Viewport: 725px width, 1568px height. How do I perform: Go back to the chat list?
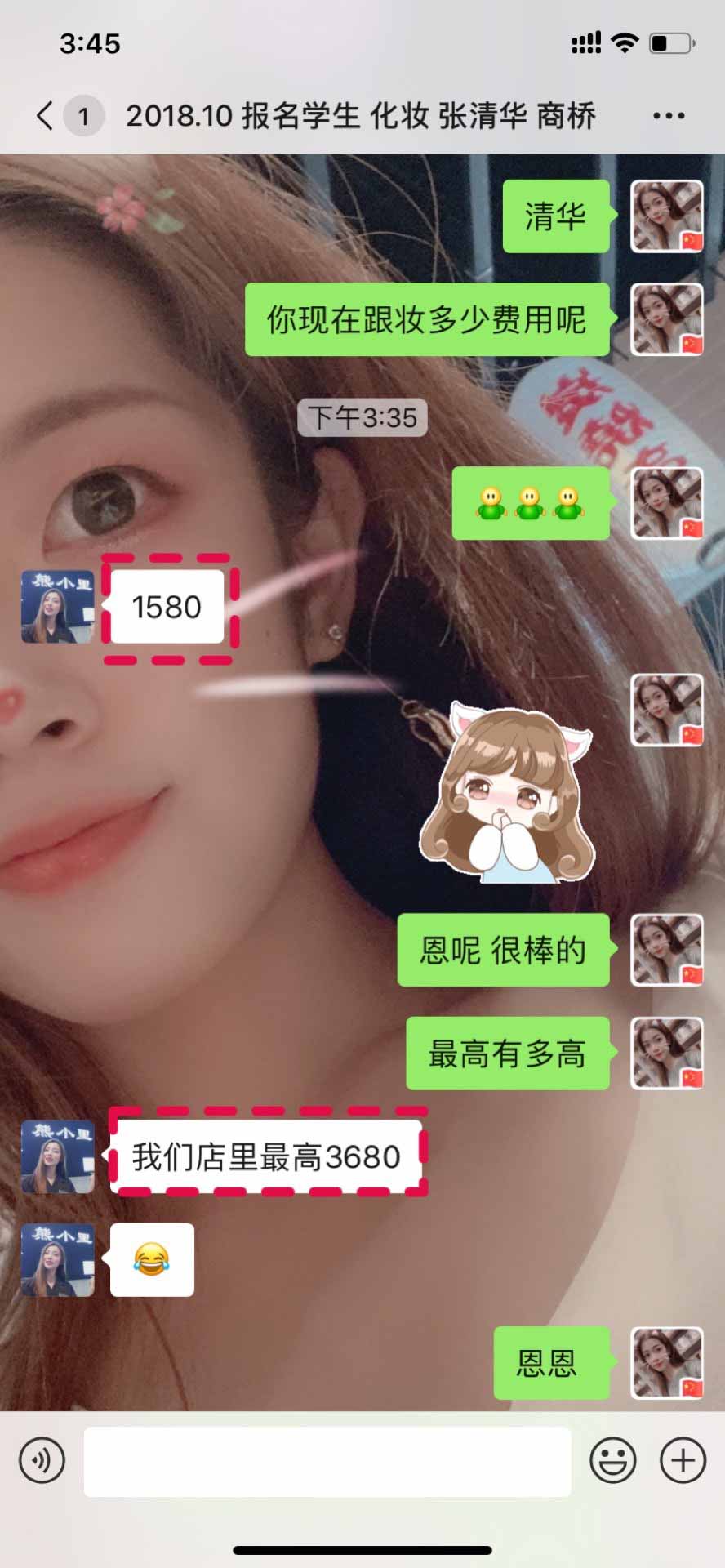(46, 116)
